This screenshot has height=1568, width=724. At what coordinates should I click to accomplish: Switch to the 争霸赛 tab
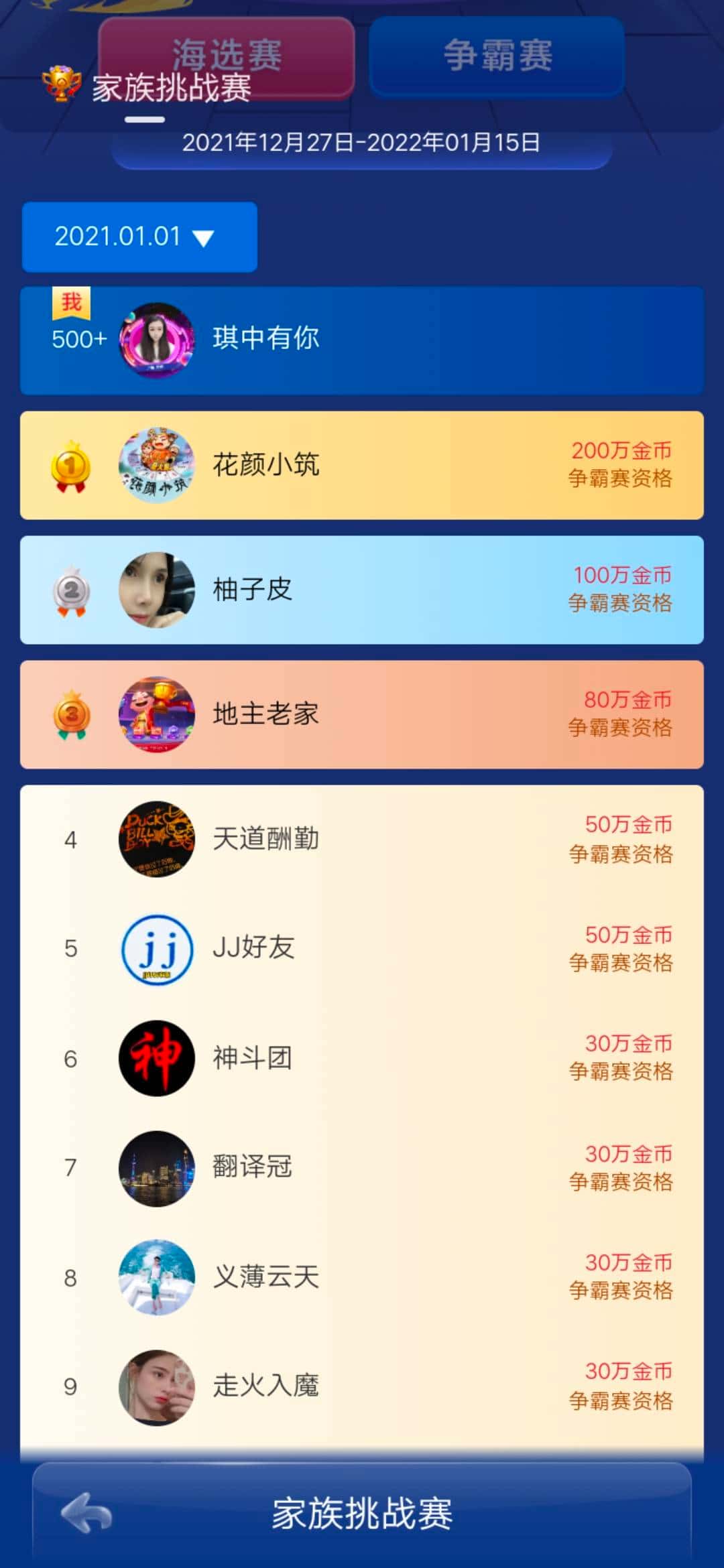click(496, 57)
